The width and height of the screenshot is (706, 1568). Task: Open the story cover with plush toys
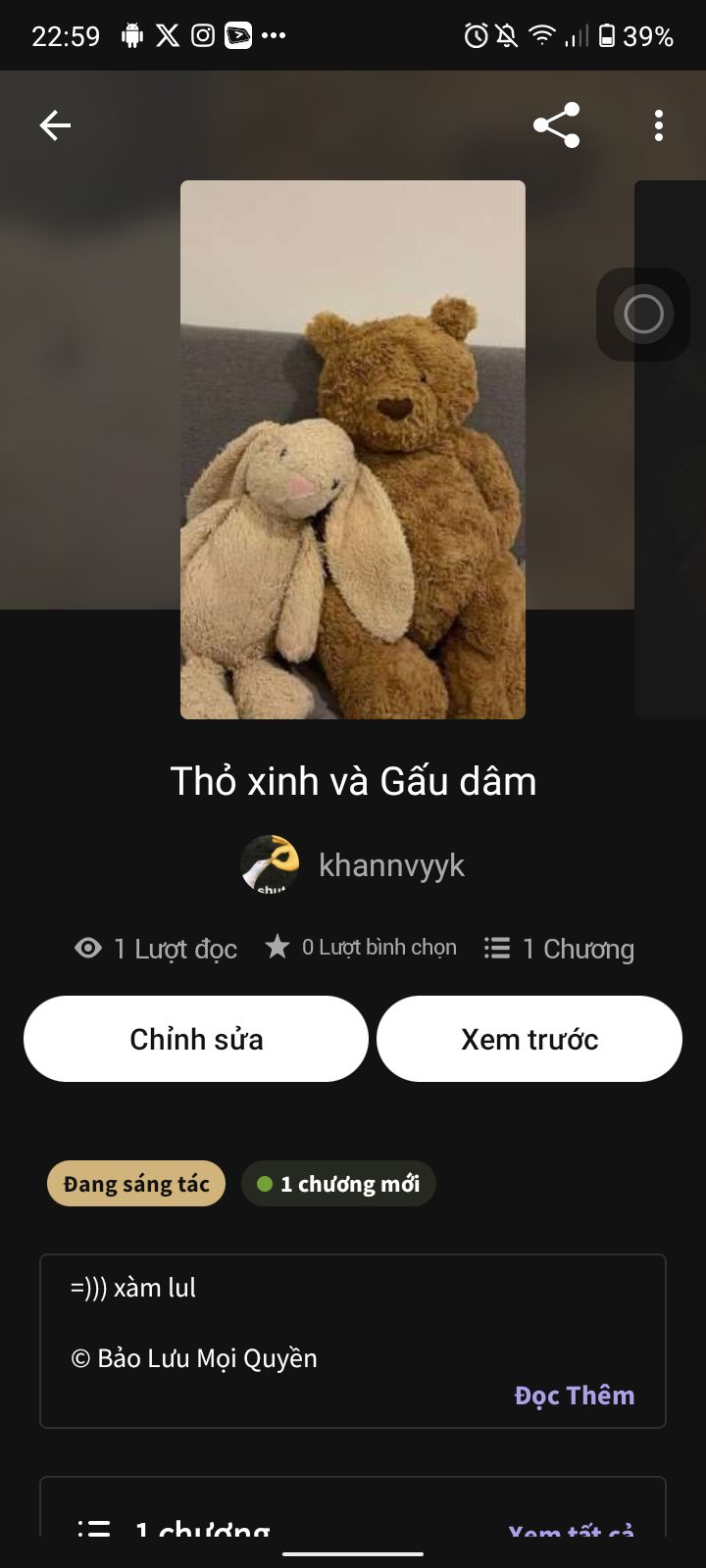[x=353, y=449]
